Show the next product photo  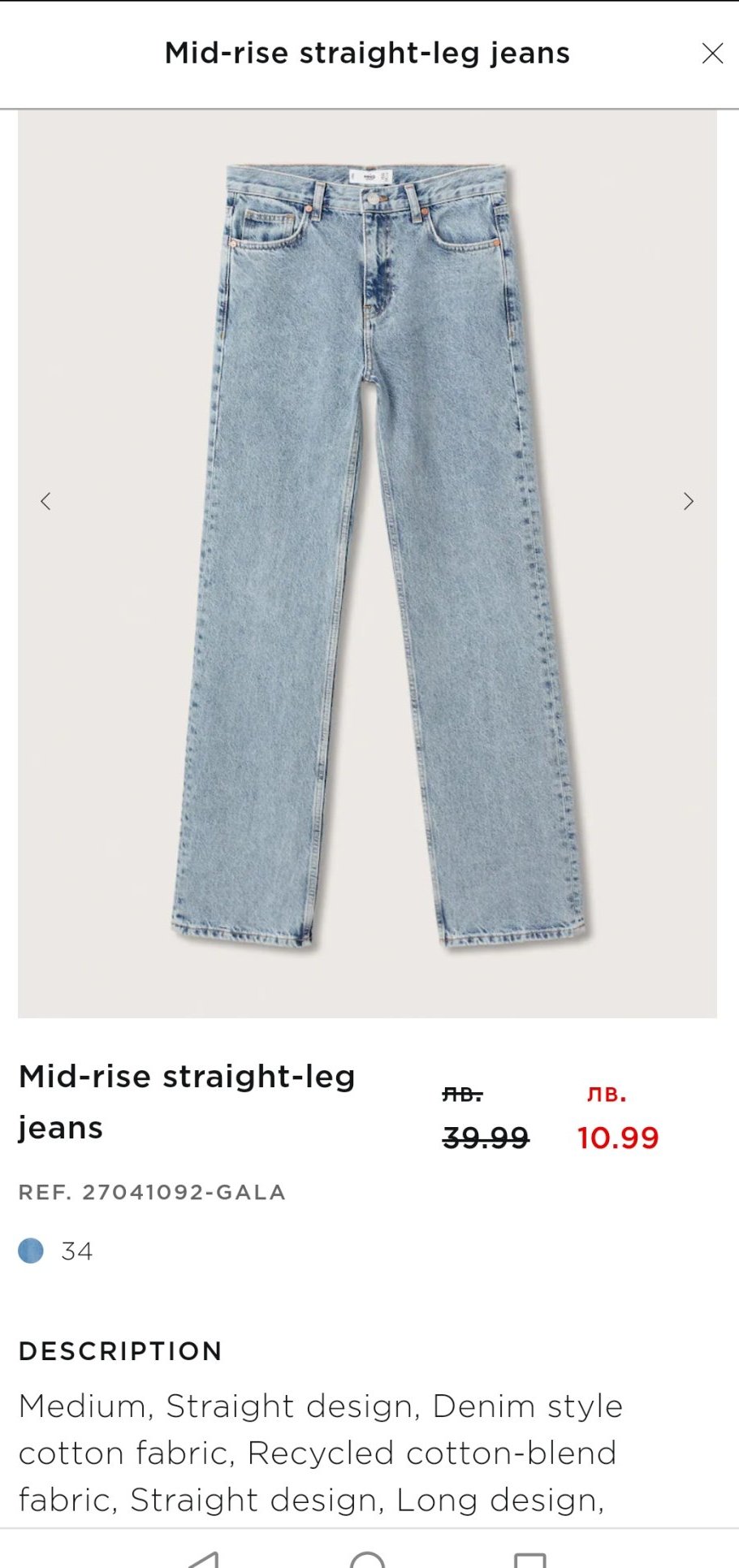tap(688, 501)
